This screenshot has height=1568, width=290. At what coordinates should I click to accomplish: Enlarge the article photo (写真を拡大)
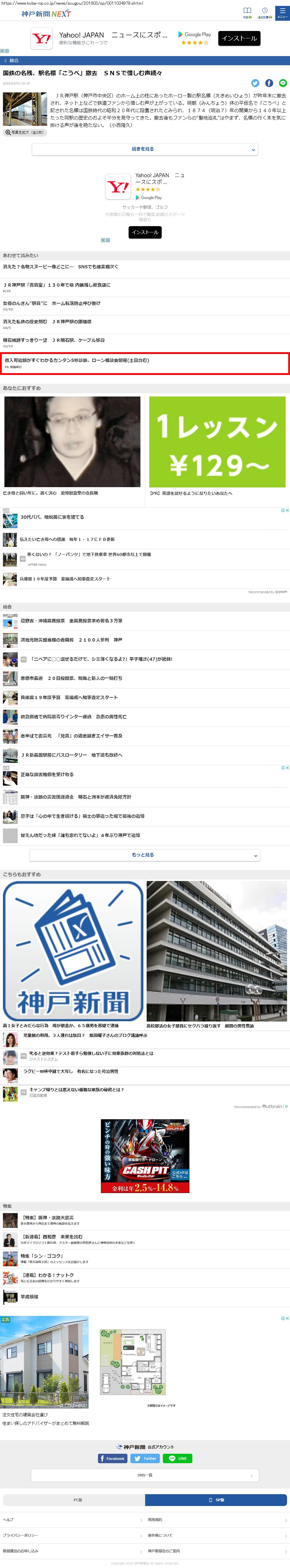click(x=25, y=132)
